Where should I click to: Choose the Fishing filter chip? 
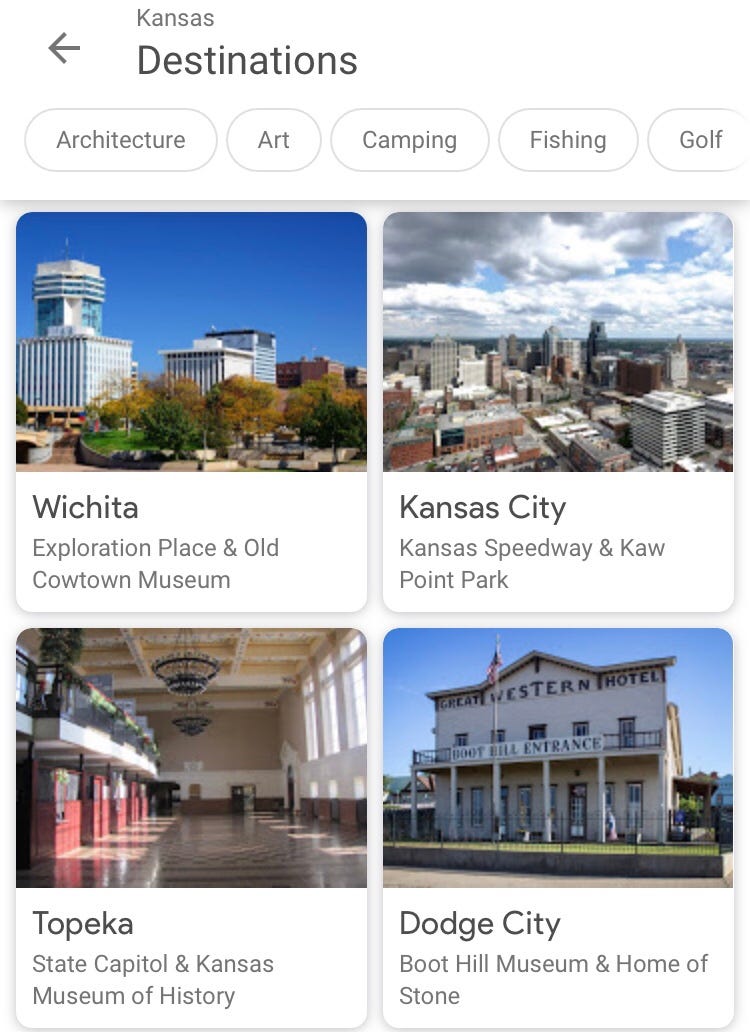[568, 140]
